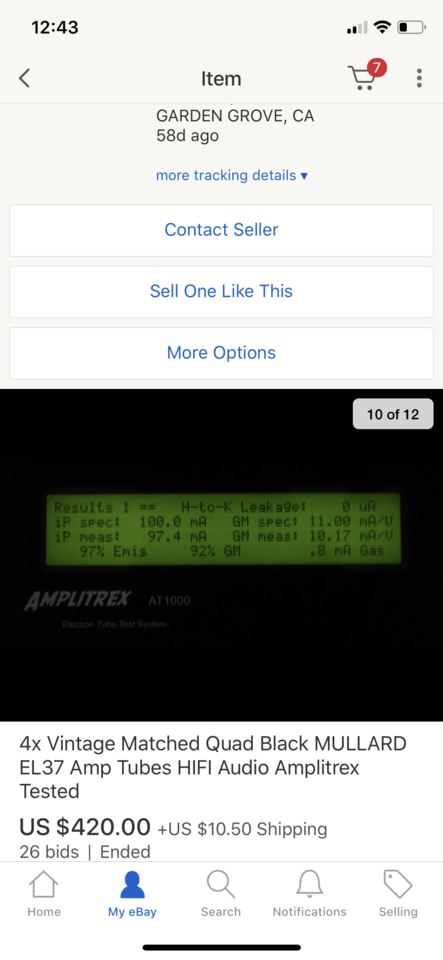
Task: Choose Sell One Like This
Action: 222,291
